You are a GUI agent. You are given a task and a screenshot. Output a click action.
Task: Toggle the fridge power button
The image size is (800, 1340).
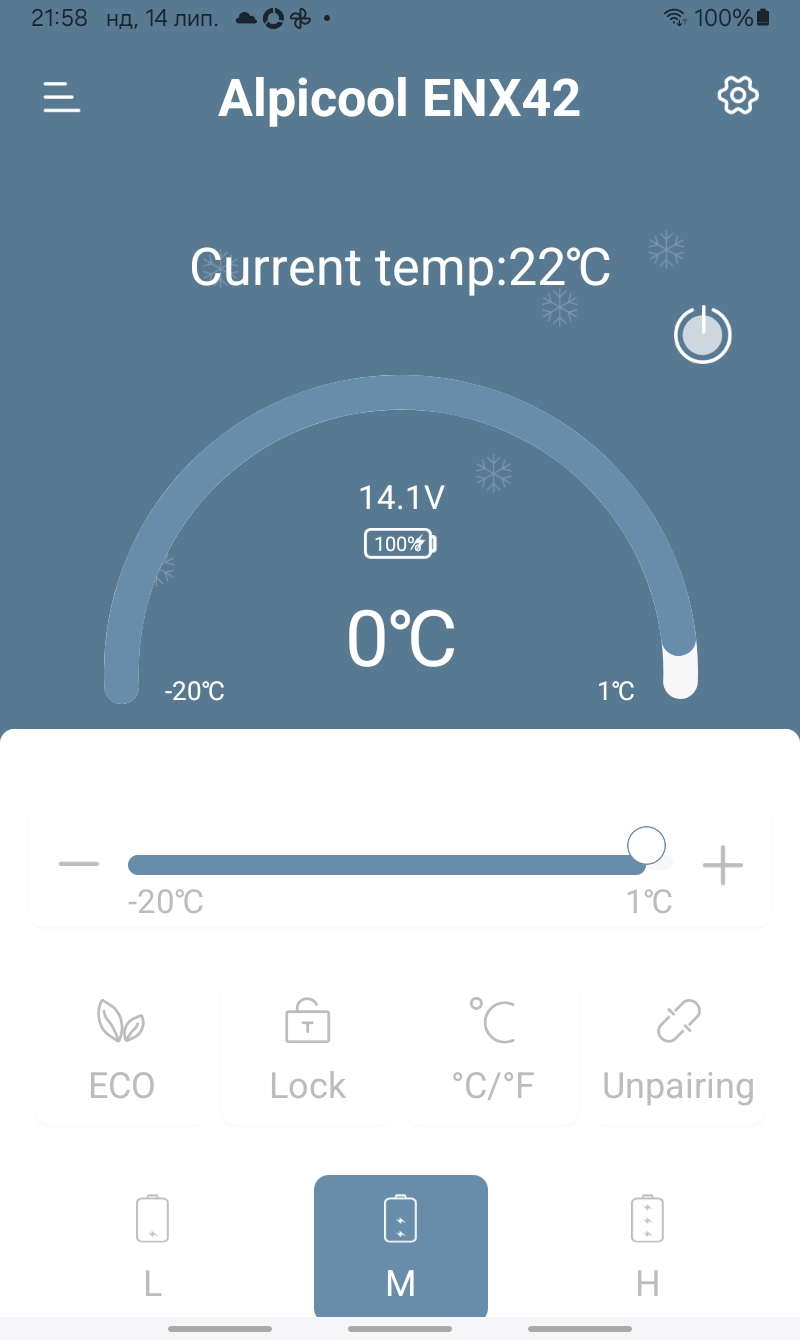tap(703, 334)
